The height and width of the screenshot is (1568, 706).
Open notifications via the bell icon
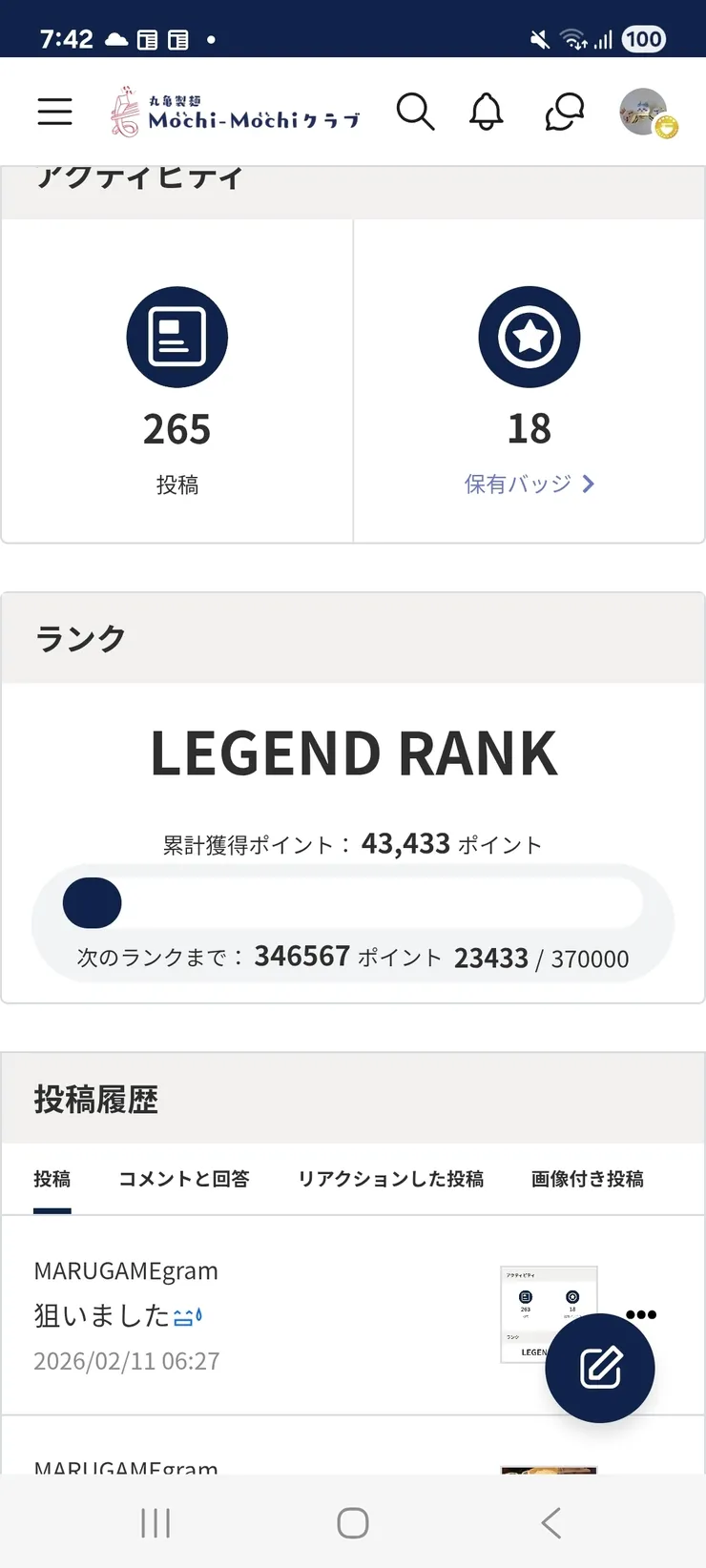[487, 112]
